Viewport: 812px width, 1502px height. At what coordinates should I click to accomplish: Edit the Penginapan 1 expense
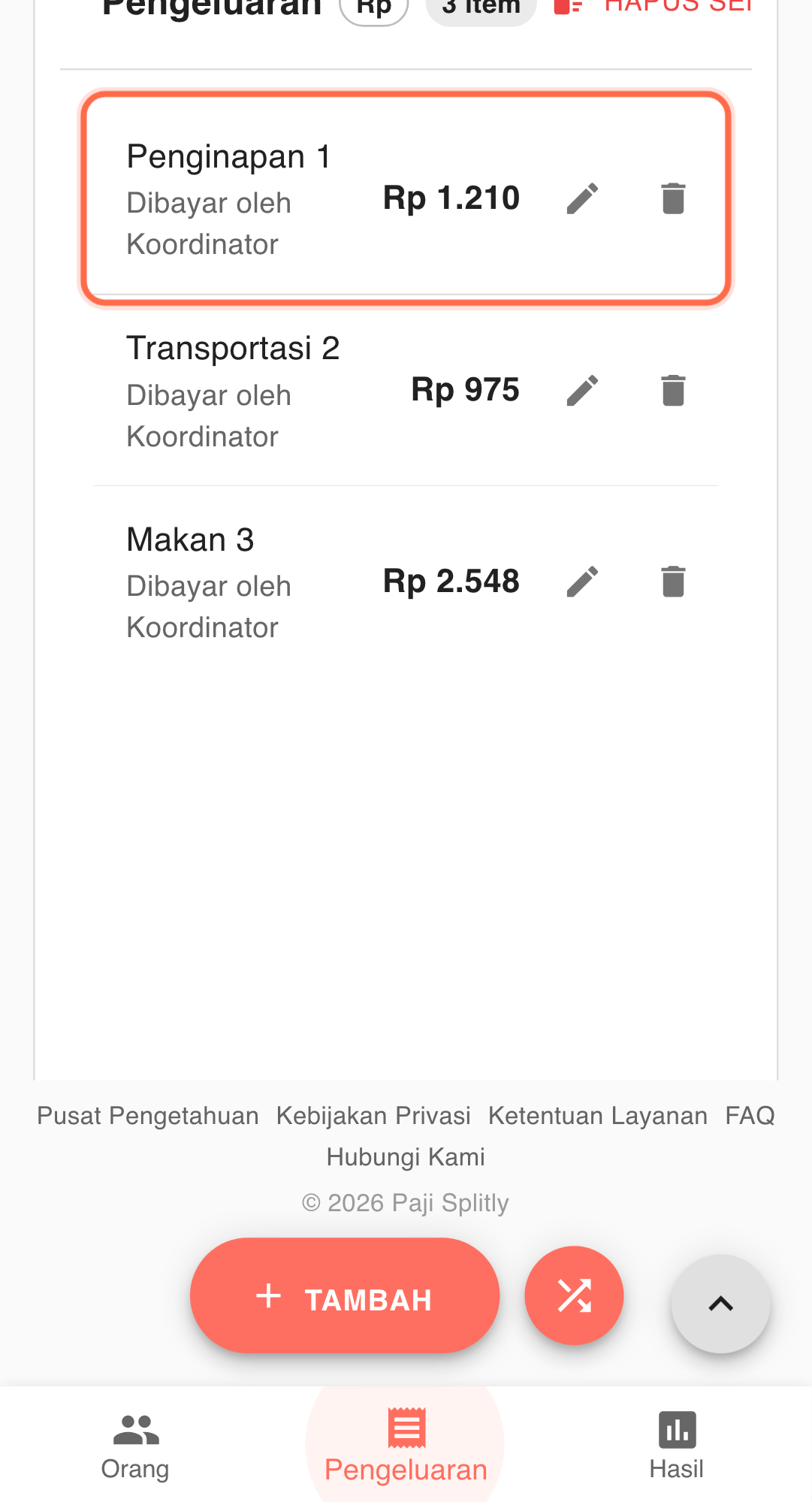[582, 198]
